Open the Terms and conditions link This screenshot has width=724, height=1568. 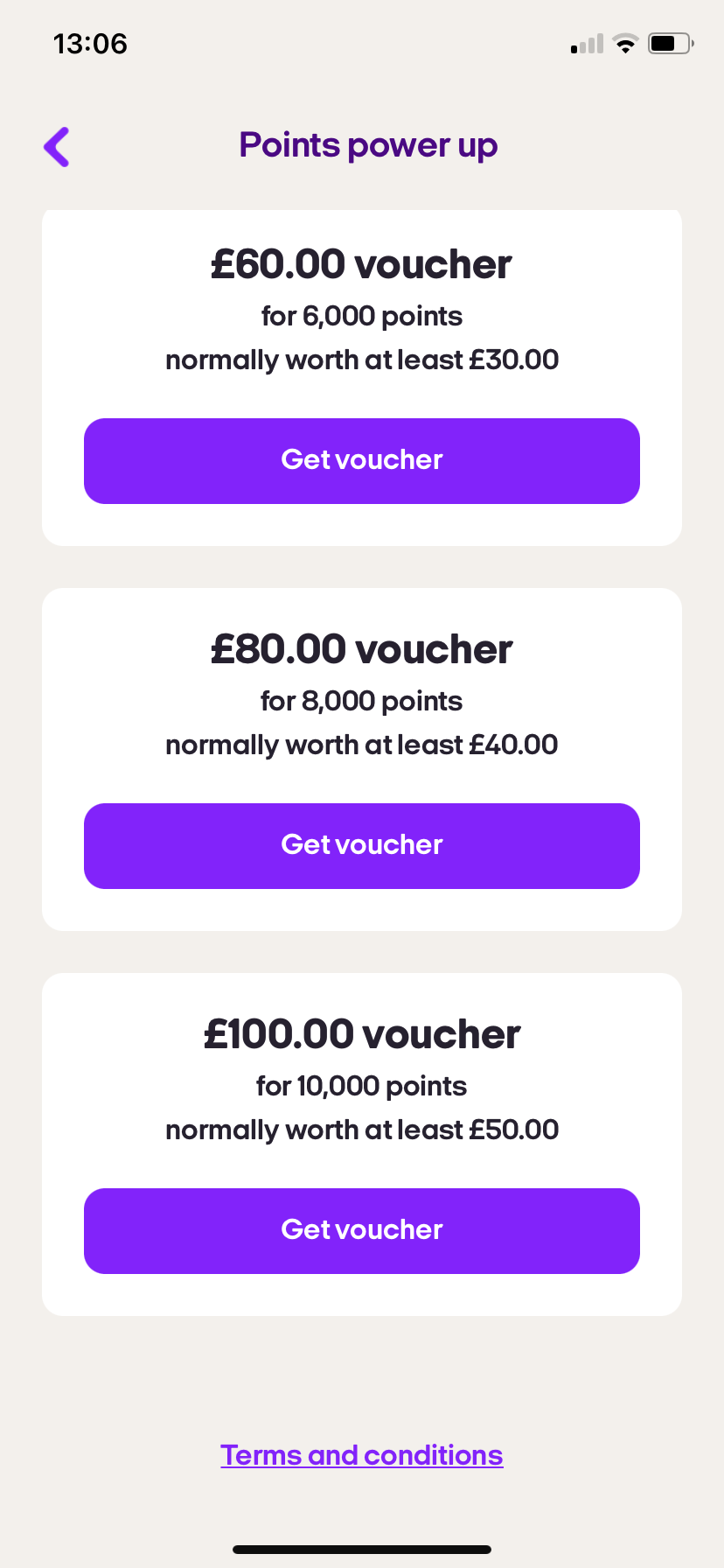click(x=362, y=1455)
